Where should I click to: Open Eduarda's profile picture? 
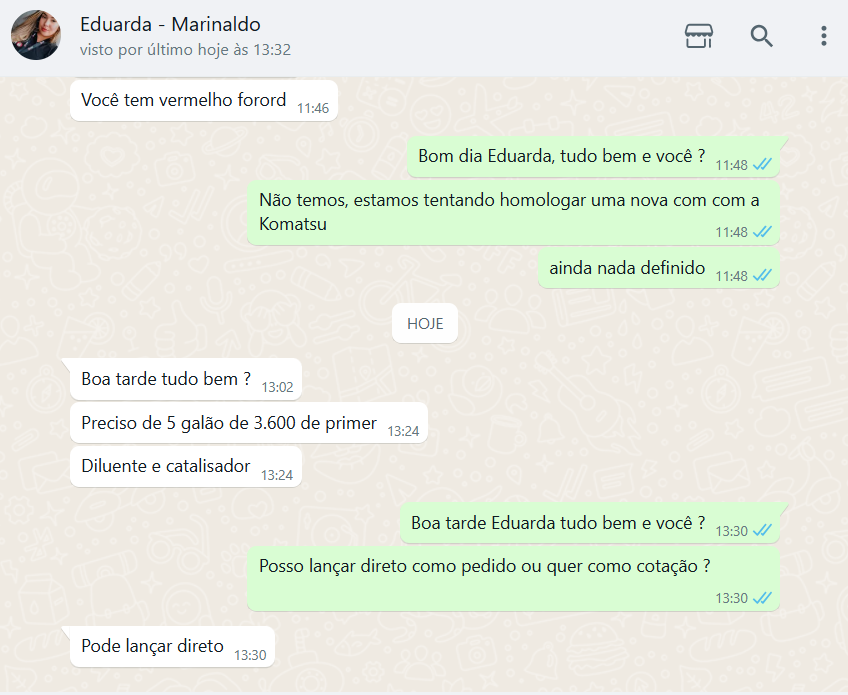[36, 36]
